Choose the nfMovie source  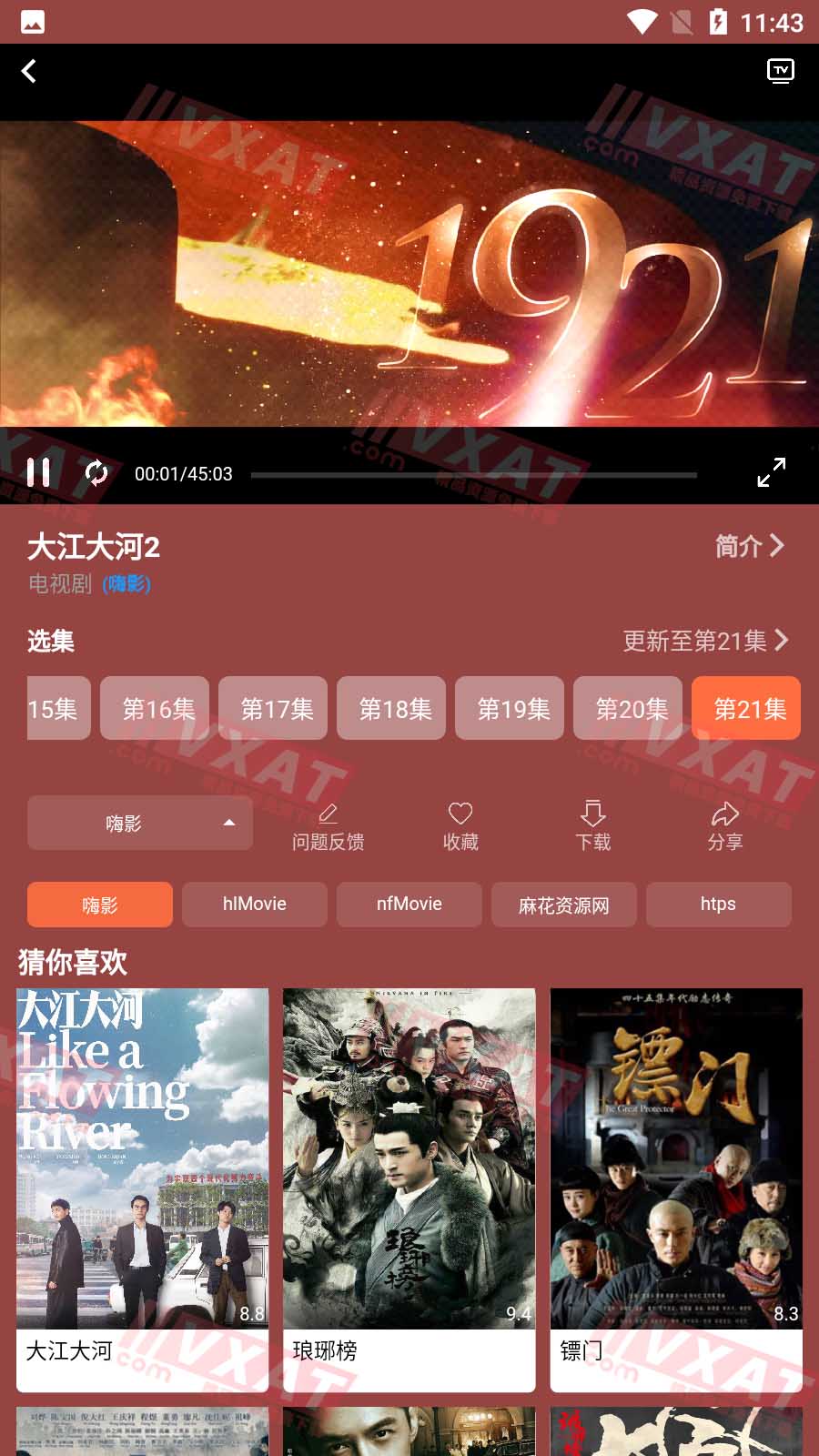point(409,905)
